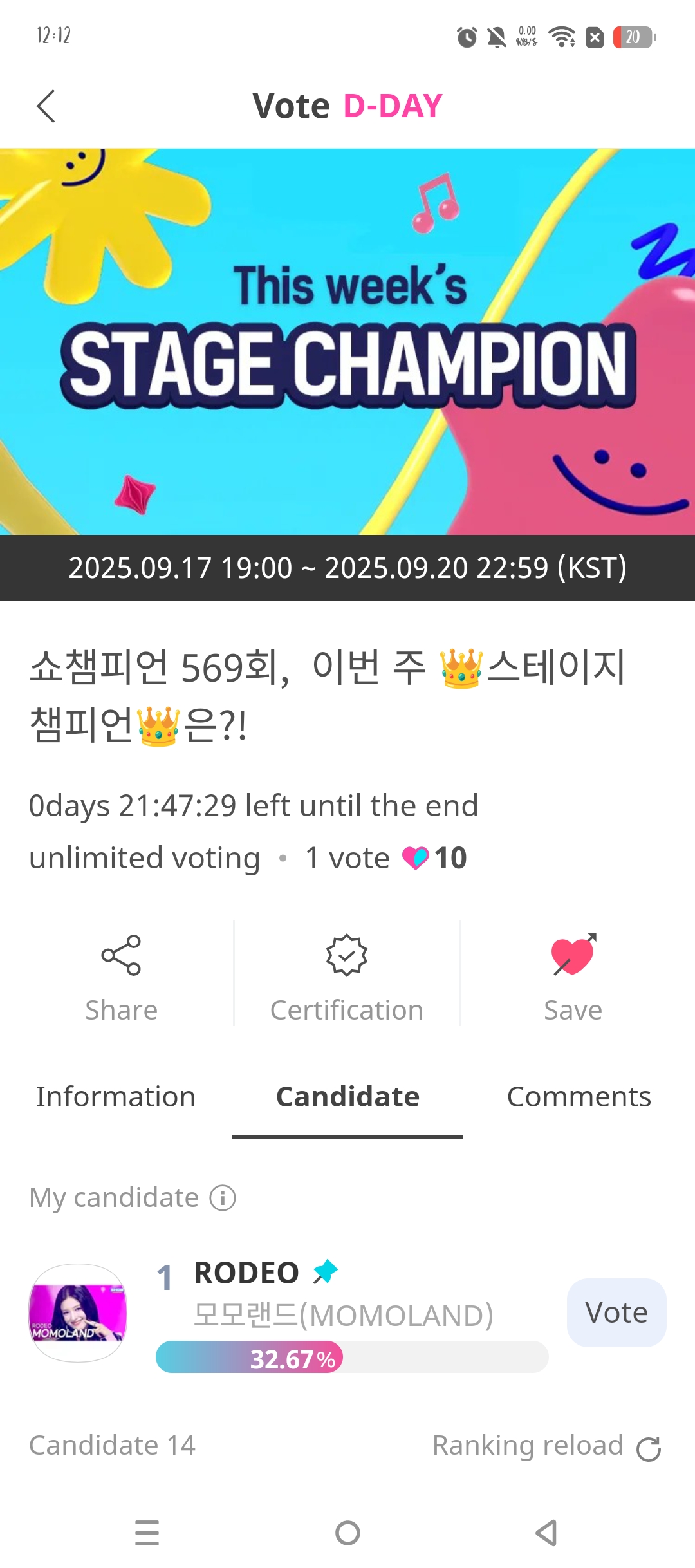695x1568 pixels.
Task: Show info about My candidate
Action: [223, 1198]
